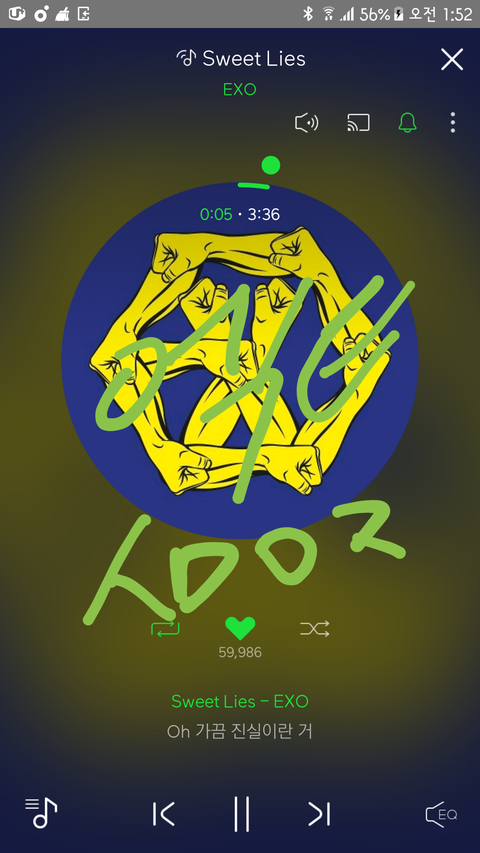
Task: Toggle shuffle playback
Action: point(315,629)
